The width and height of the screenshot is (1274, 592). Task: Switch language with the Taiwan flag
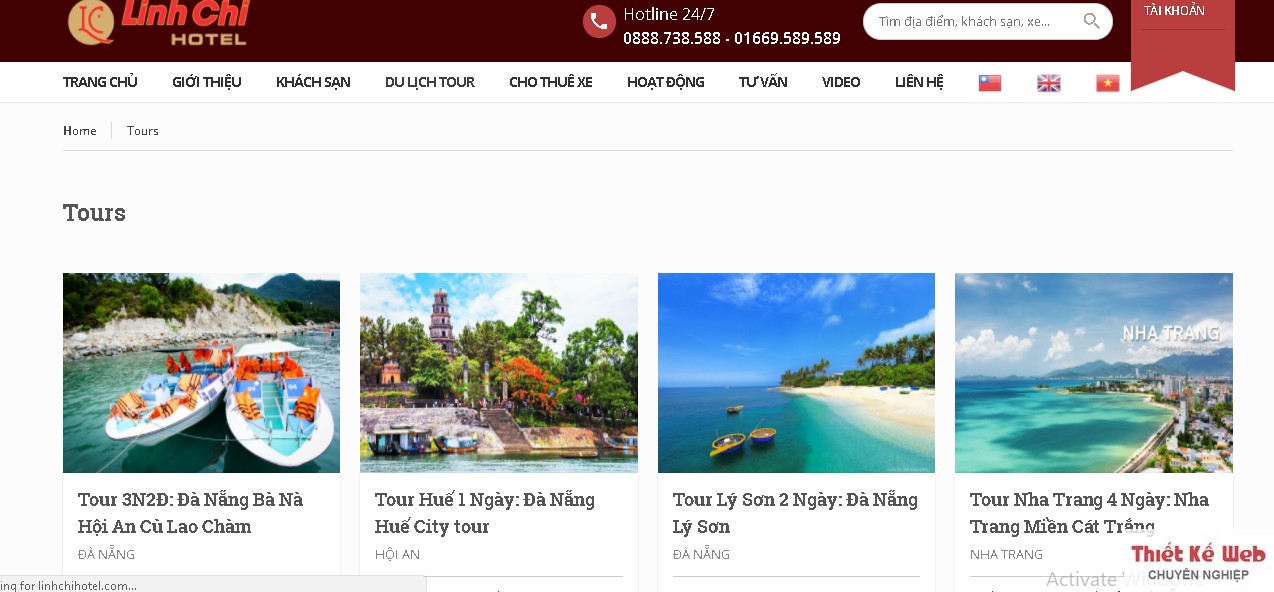[x=990, y=83]
